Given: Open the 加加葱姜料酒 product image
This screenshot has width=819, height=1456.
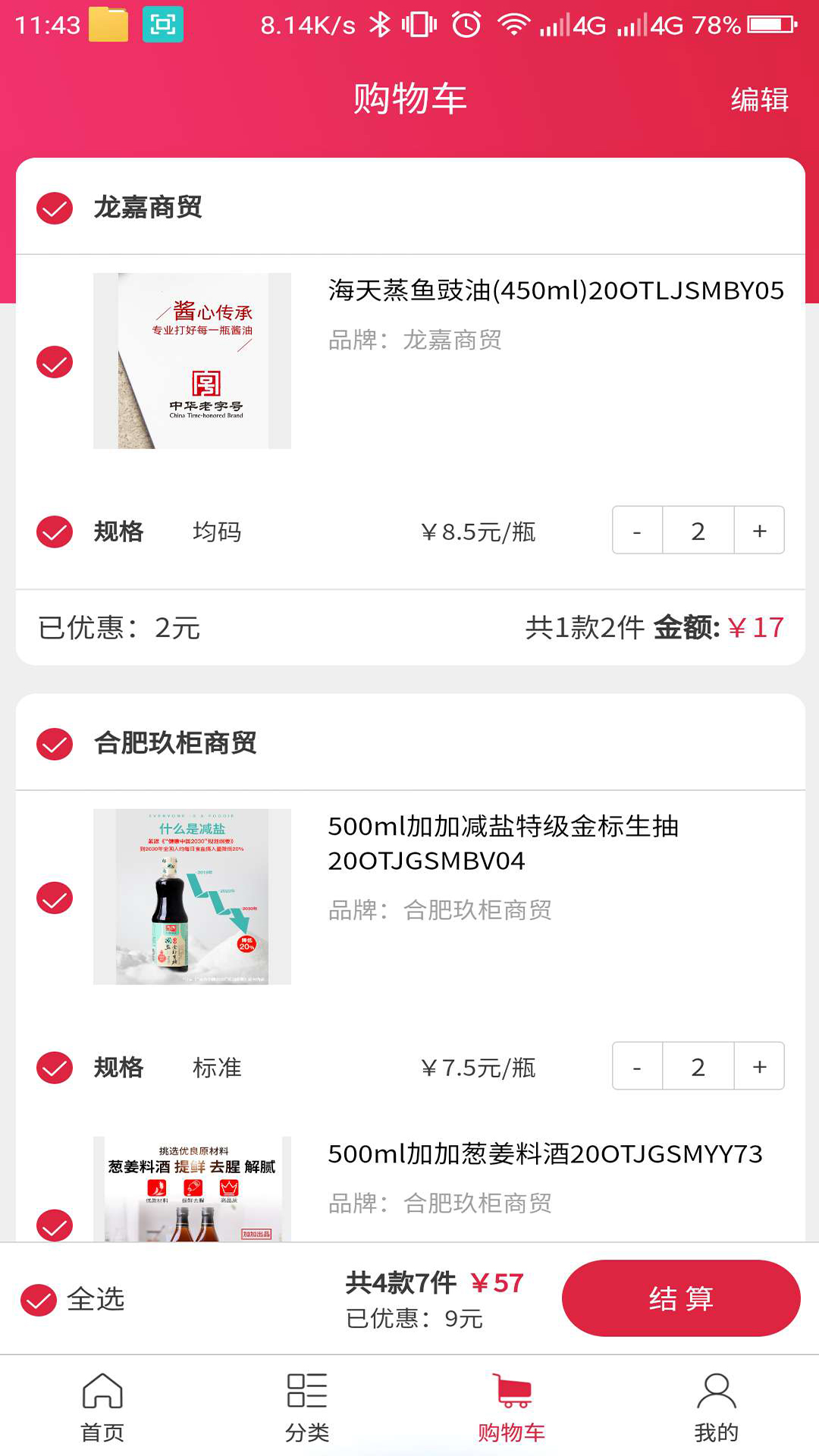Looking at the screenshot, I should click(192, 1189).
